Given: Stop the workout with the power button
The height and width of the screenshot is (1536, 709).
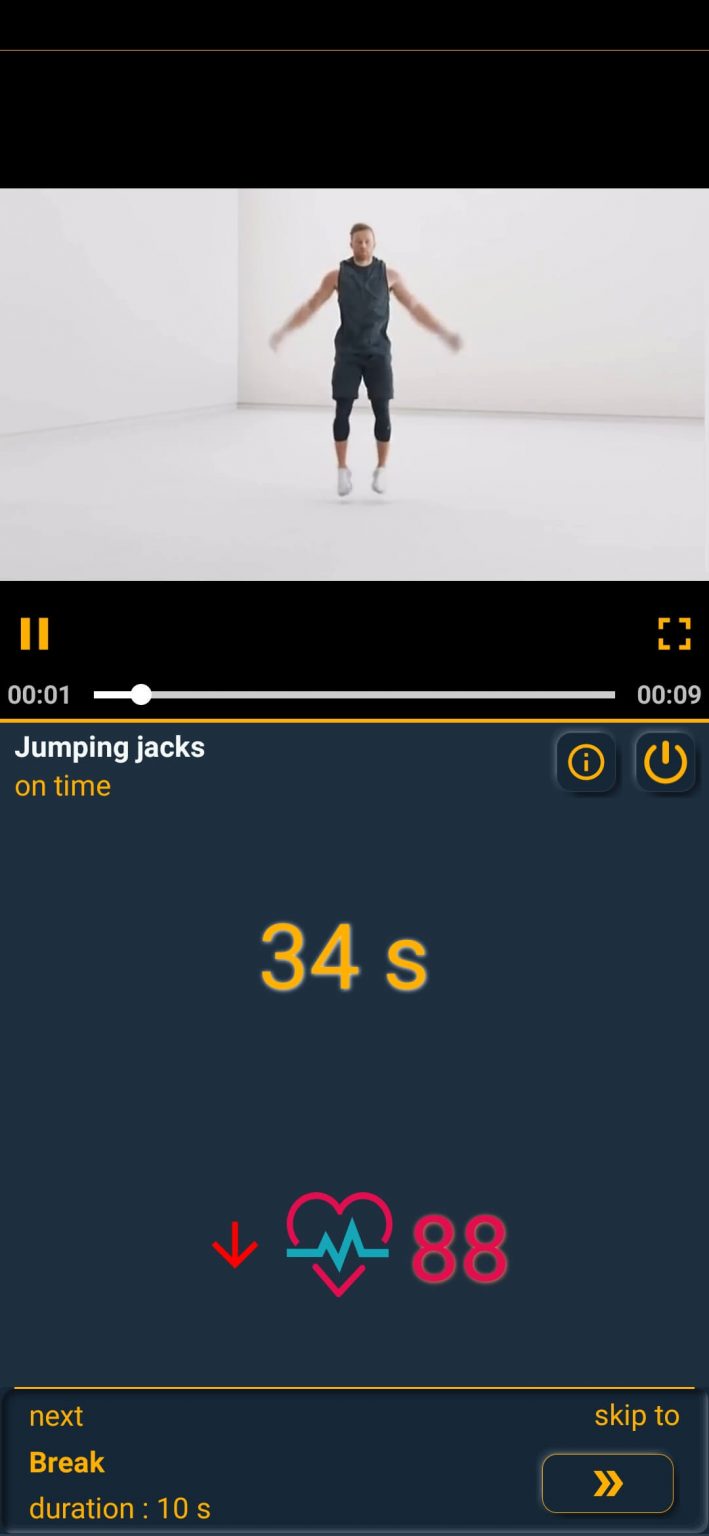Looking at the screenshot, I should tap(665, 763).
